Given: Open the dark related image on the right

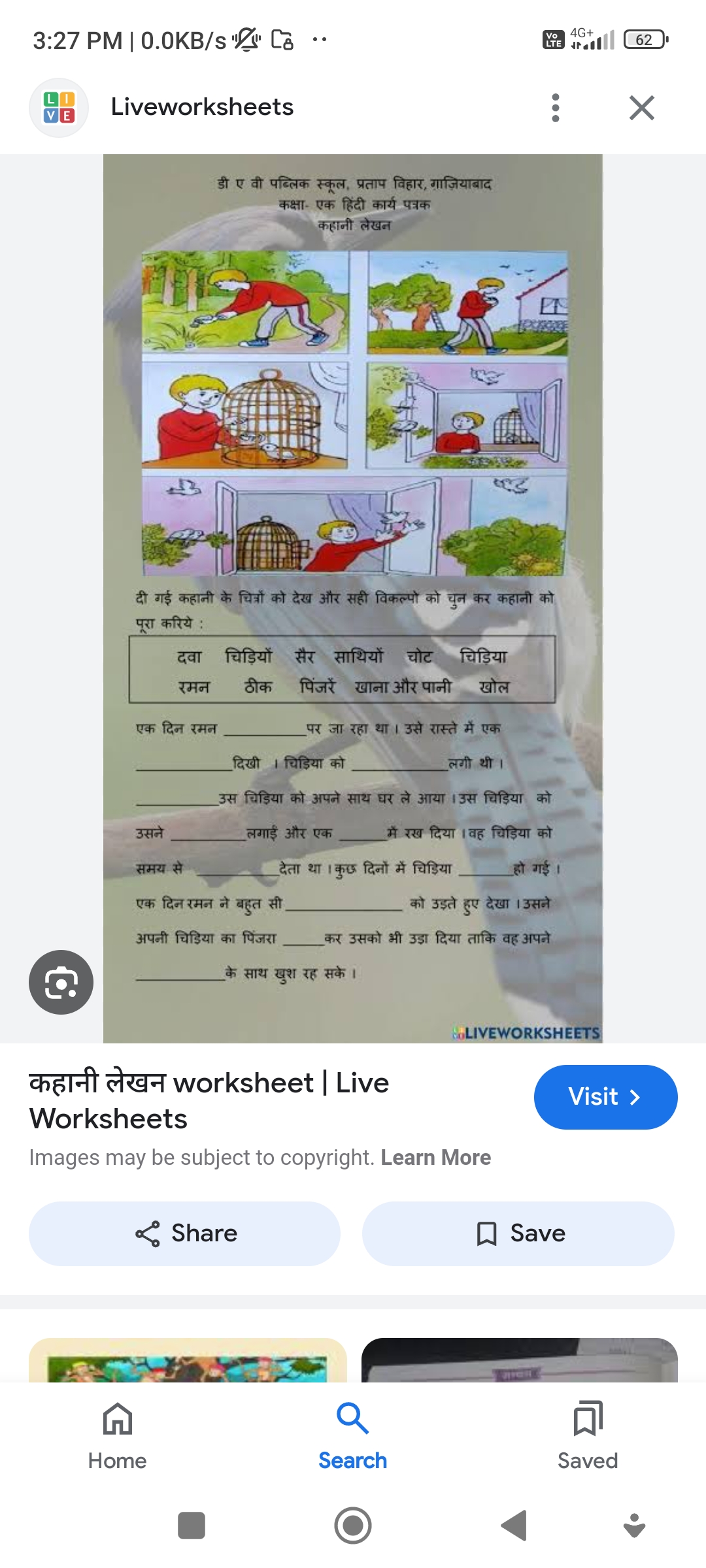Looking at the screenshot, I should 520,1360.
